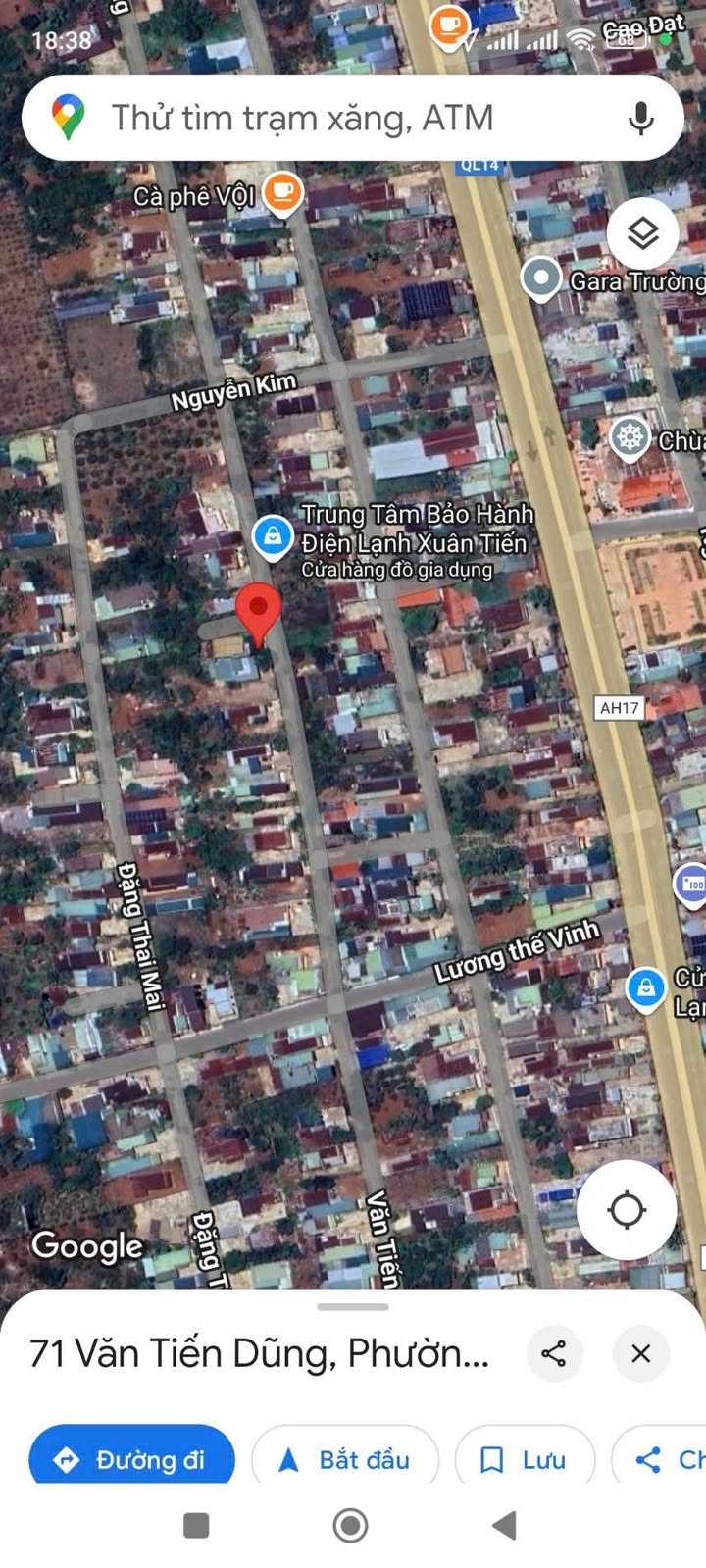This screenshot has height=1568, width=706.
Task: Start voice search with the microphone
Action: (x=640, y=119)
